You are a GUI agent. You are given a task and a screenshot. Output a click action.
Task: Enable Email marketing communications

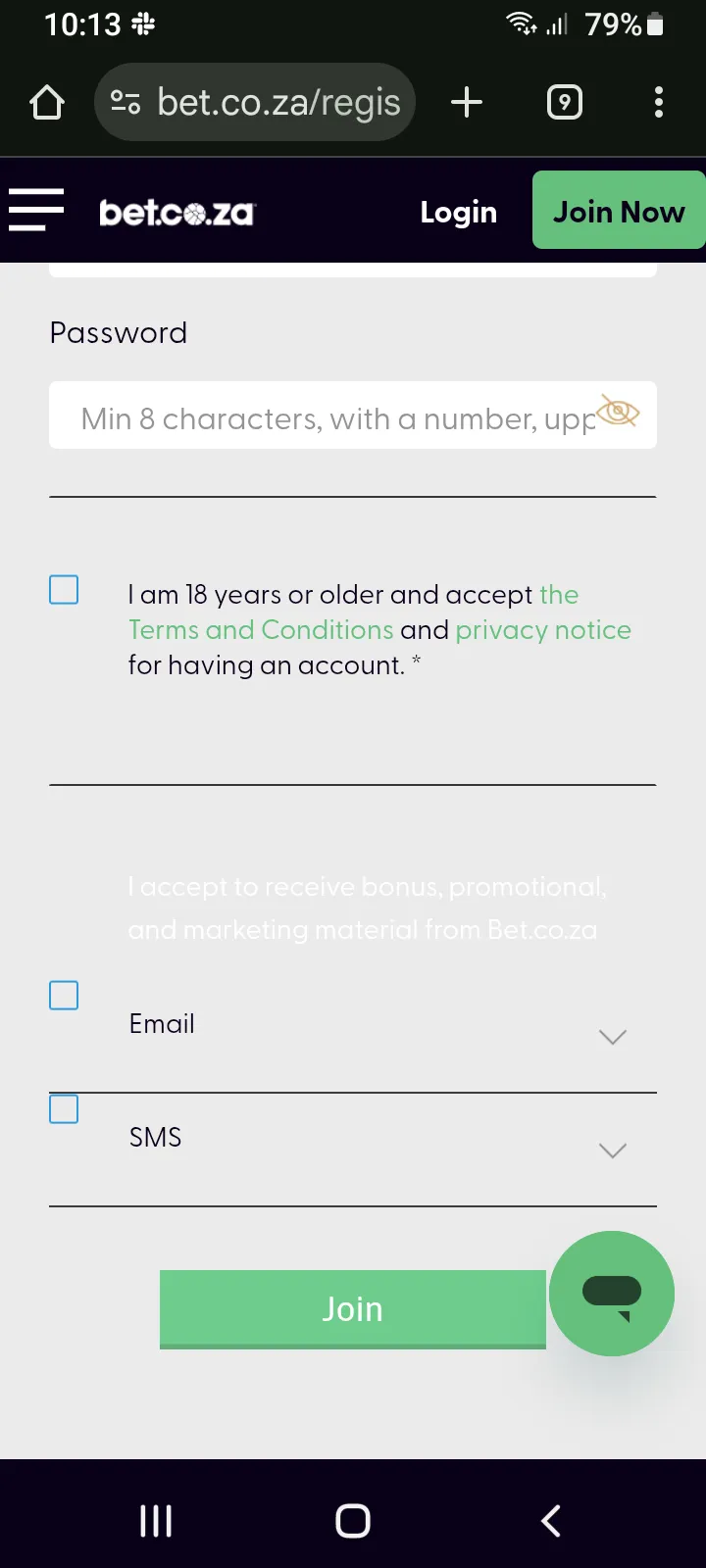click(63, 995)
